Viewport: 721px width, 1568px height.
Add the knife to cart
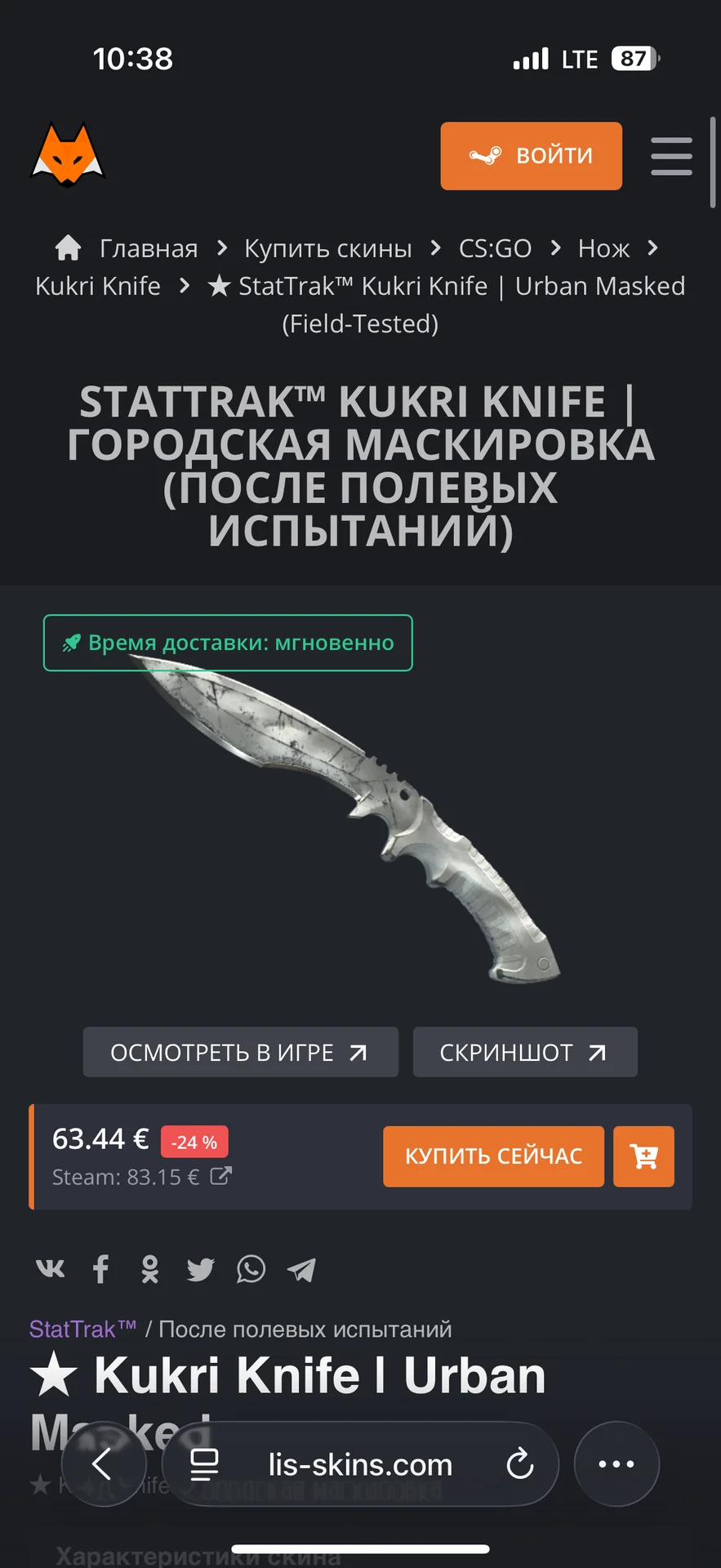(x=643, y=1156)
